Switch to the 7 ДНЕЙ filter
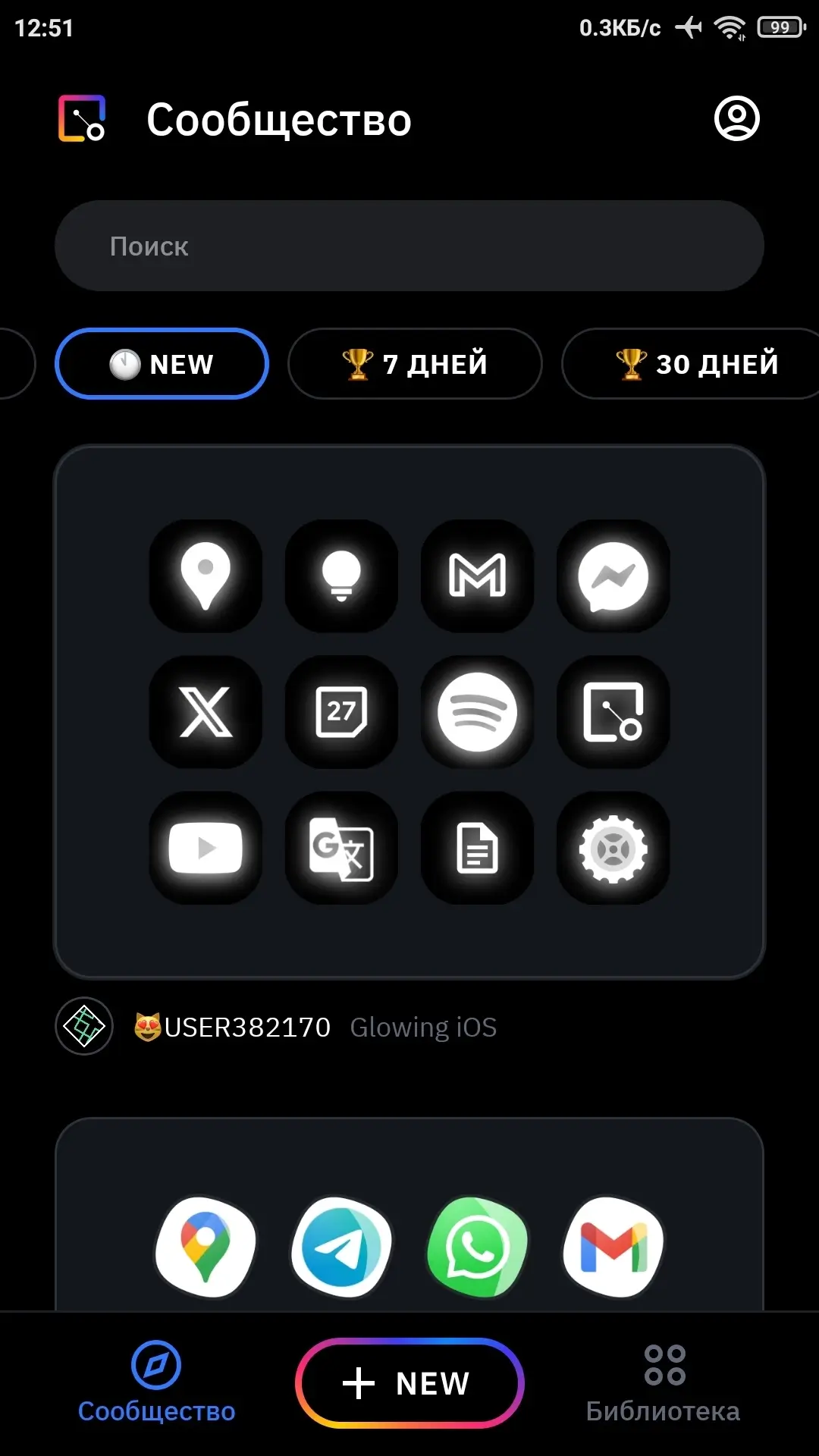The image size is (819, 1456). (x=415, y=364)
